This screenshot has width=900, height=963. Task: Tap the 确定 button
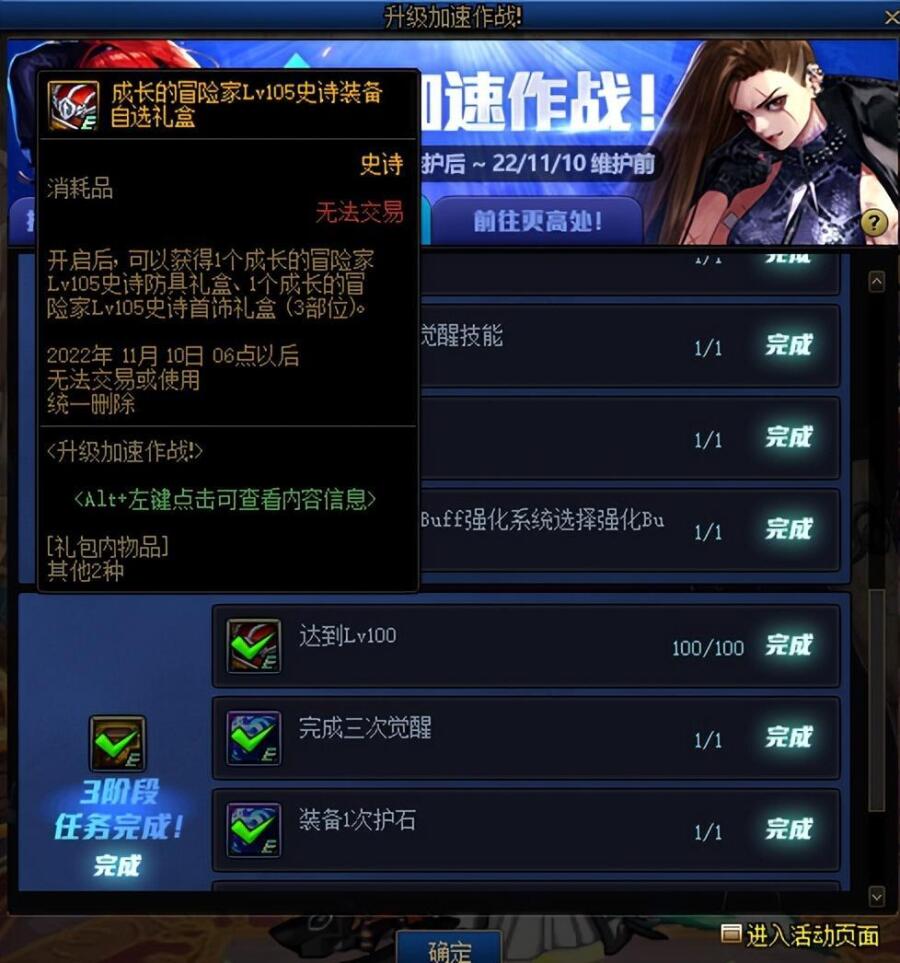pos(450,947)
